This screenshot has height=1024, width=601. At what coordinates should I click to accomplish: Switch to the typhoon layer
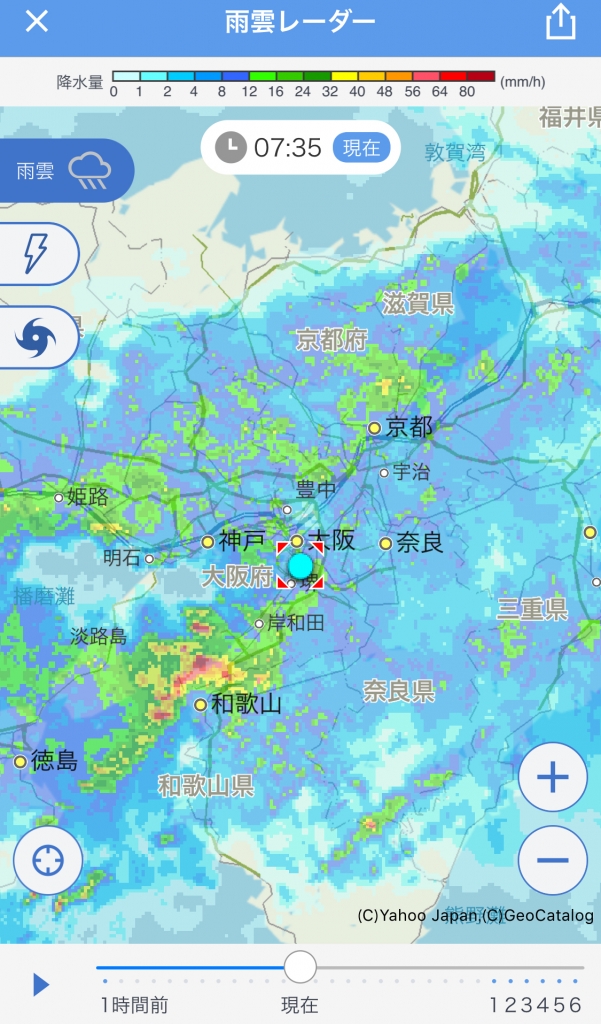tap(36, 337)
